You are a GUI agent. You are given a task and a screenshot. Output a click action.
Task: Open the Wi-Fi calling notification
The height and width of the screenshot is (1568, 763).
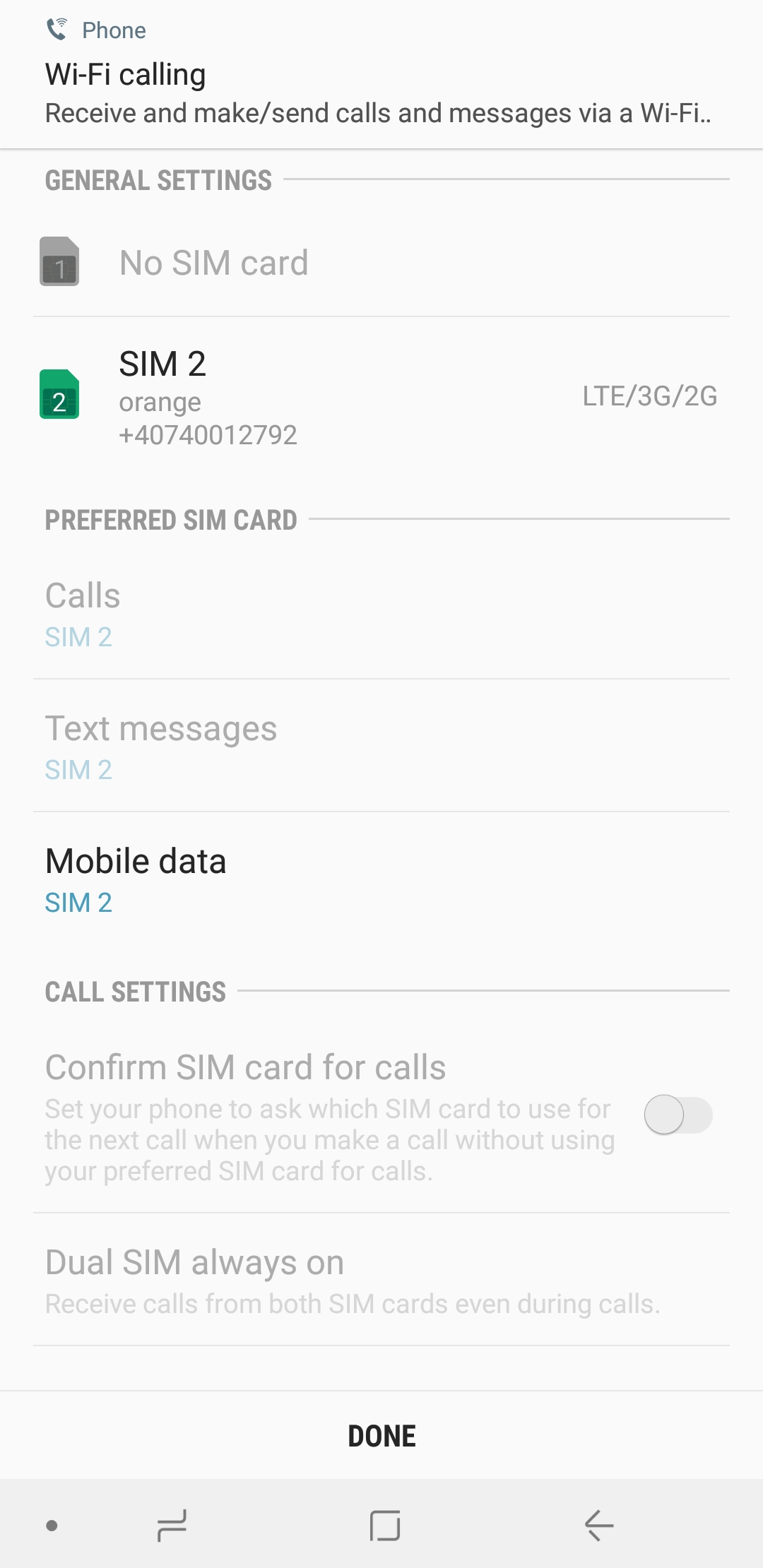click(381, 74)
